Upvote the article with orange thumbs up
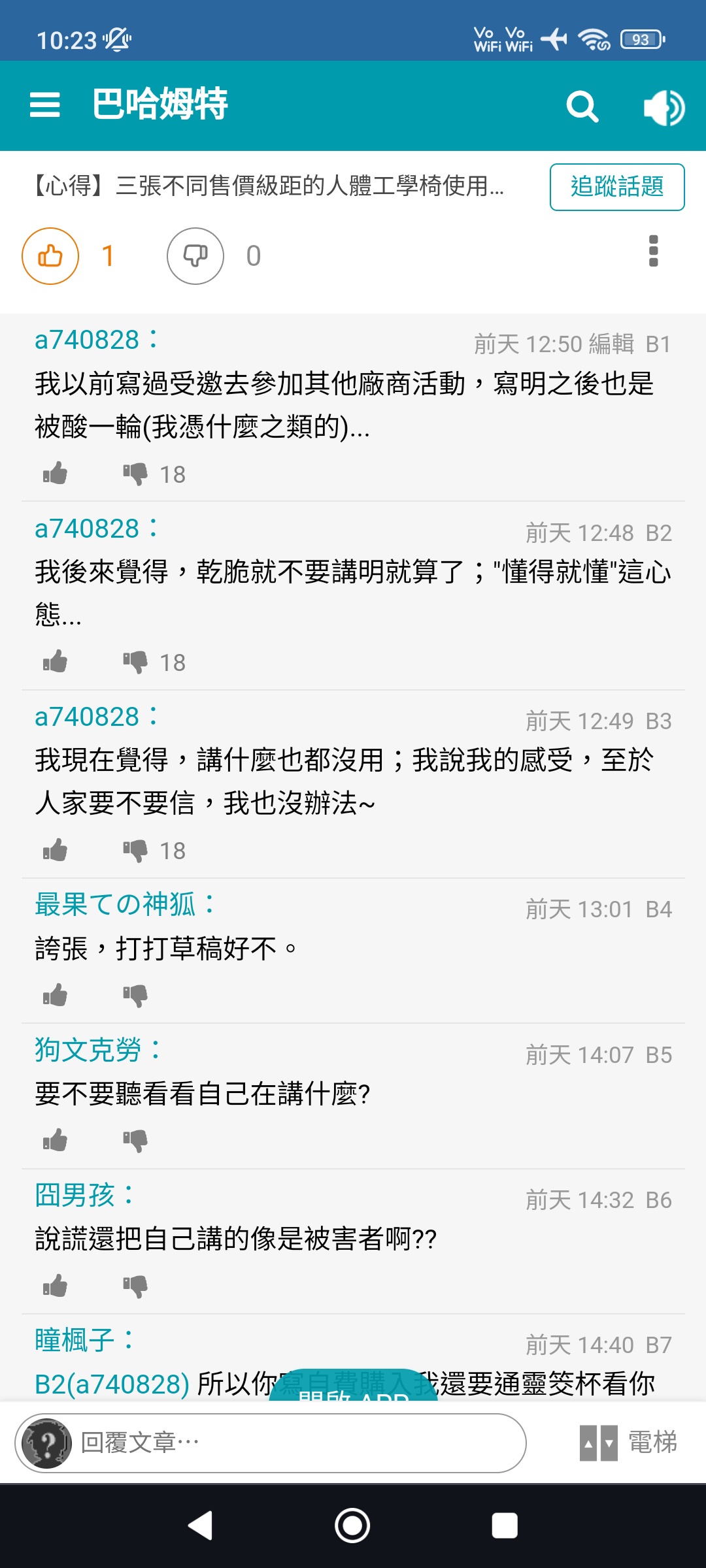This screenshot has width=706, height=1568. (50, 256)
